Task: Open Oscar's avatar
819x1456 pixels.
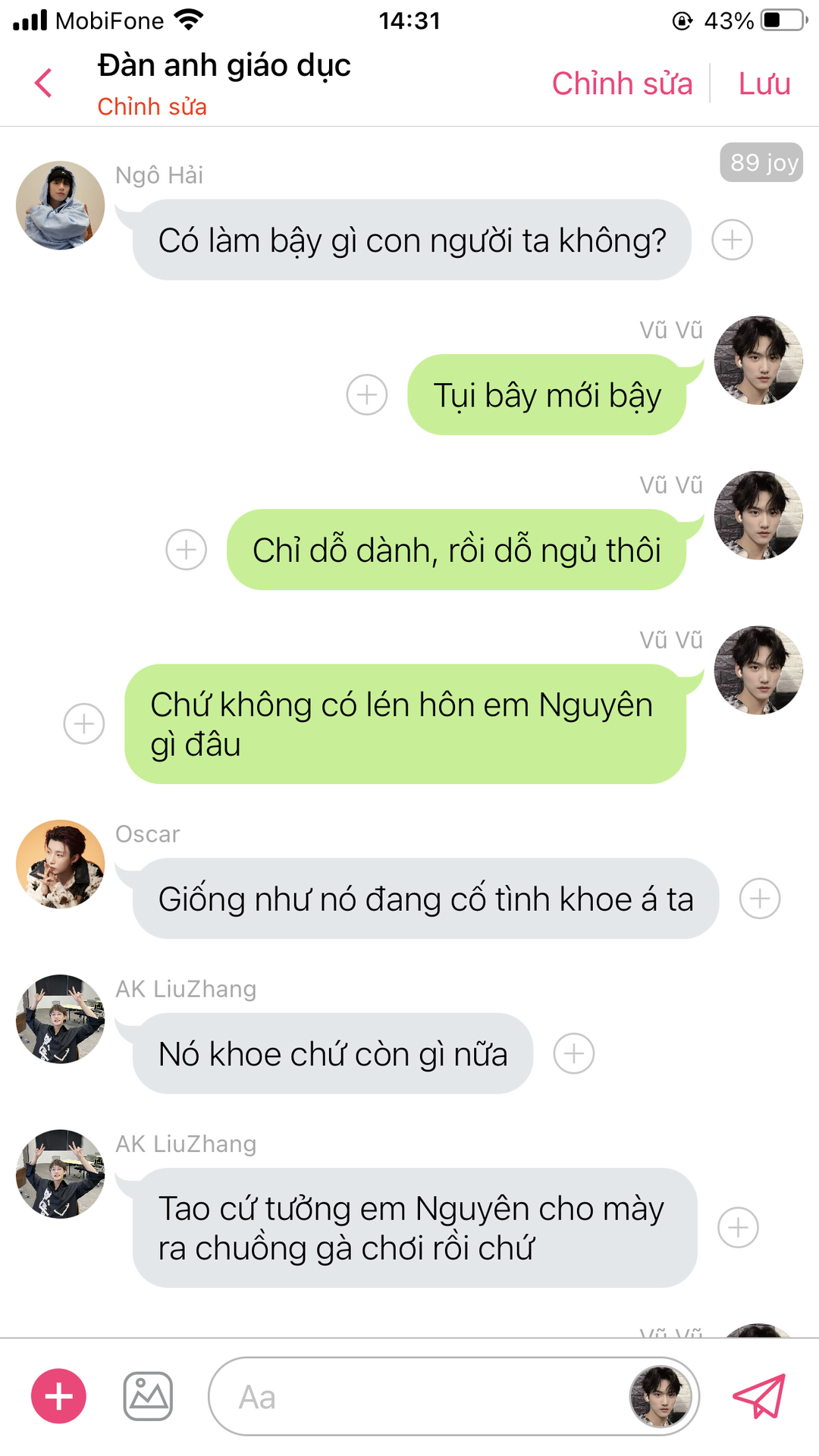Action: click(61, 864)
